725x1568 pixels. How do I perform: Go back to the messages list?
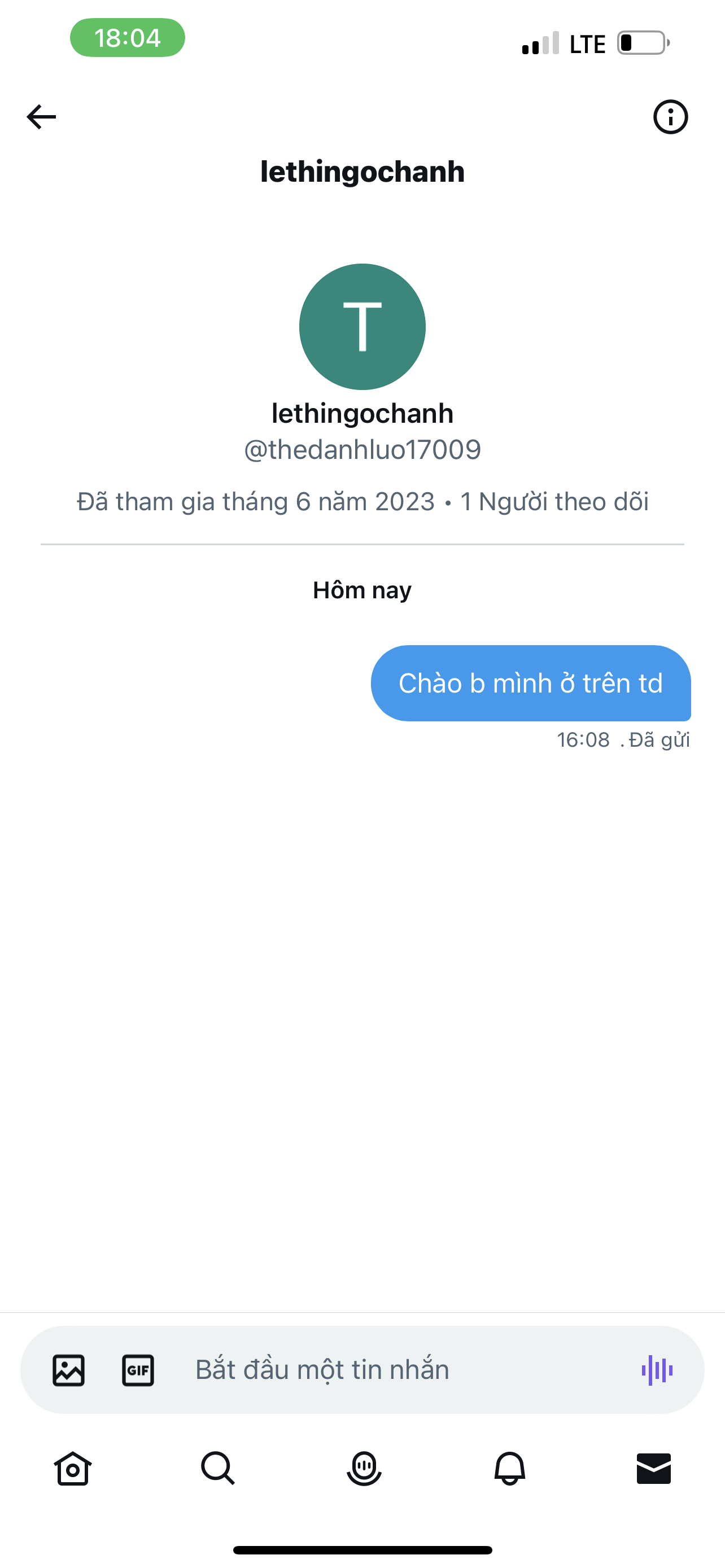(x=41, y=117)
